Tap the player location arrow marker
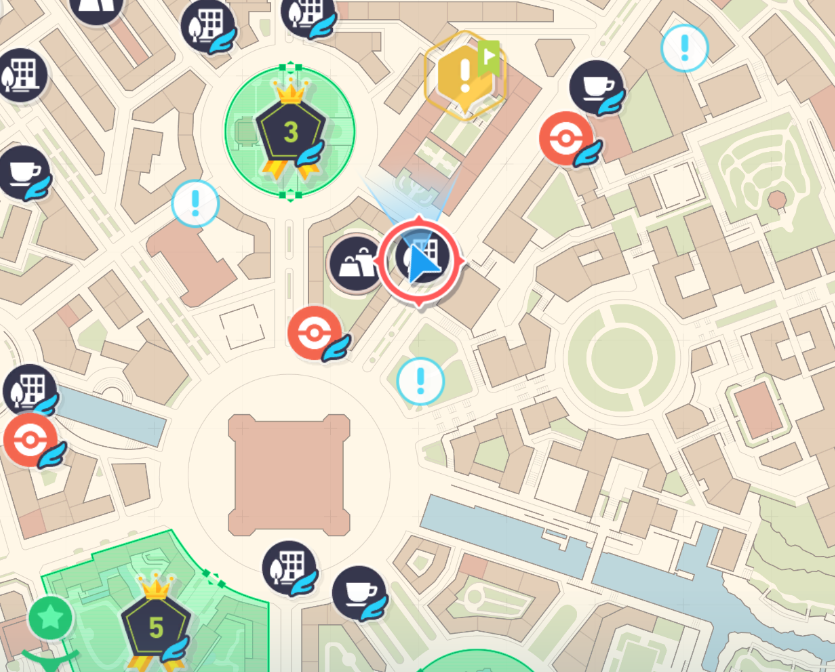 pos(420,262)
